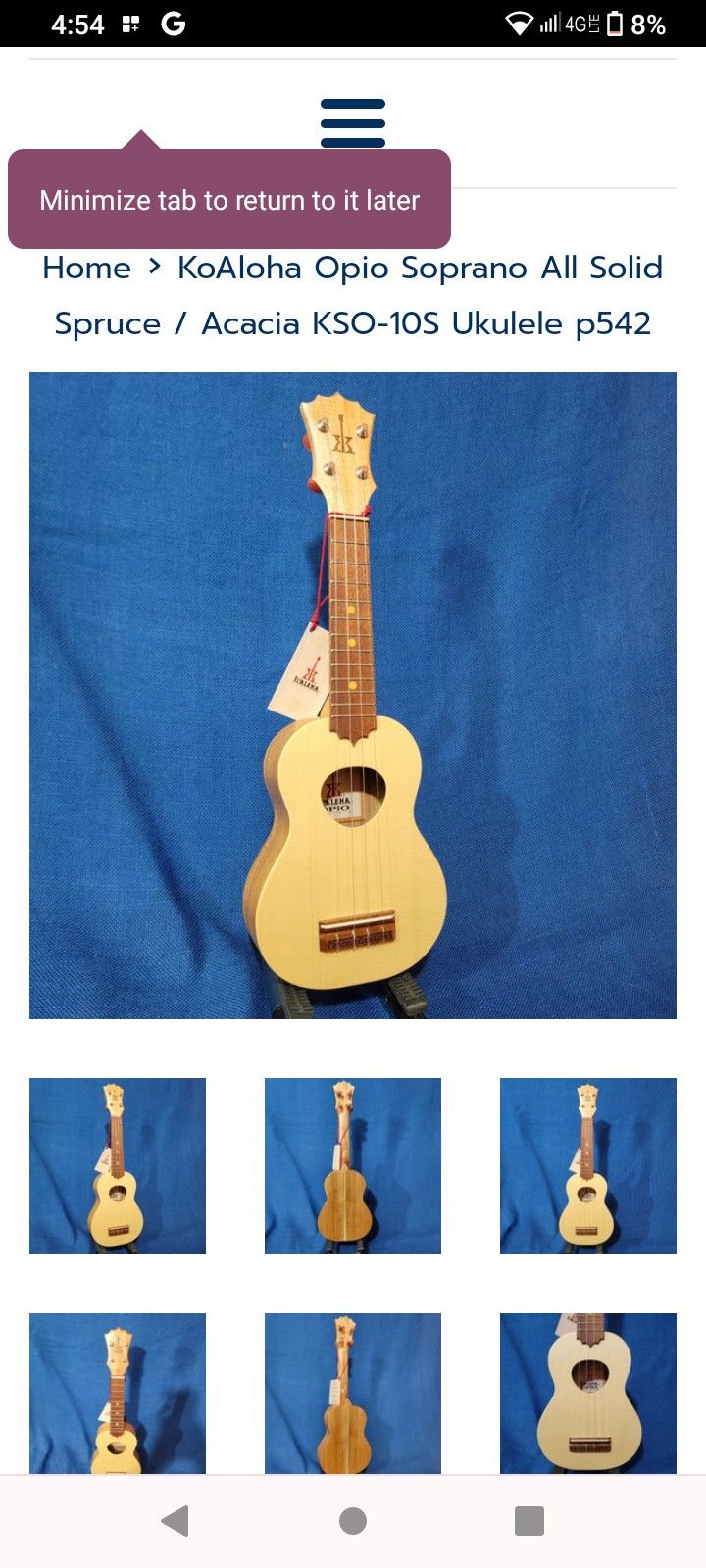The image size is (706, 1568).
Task: View the back-of-ukulele thumbnail in first row
Action: click(353, 1165)
